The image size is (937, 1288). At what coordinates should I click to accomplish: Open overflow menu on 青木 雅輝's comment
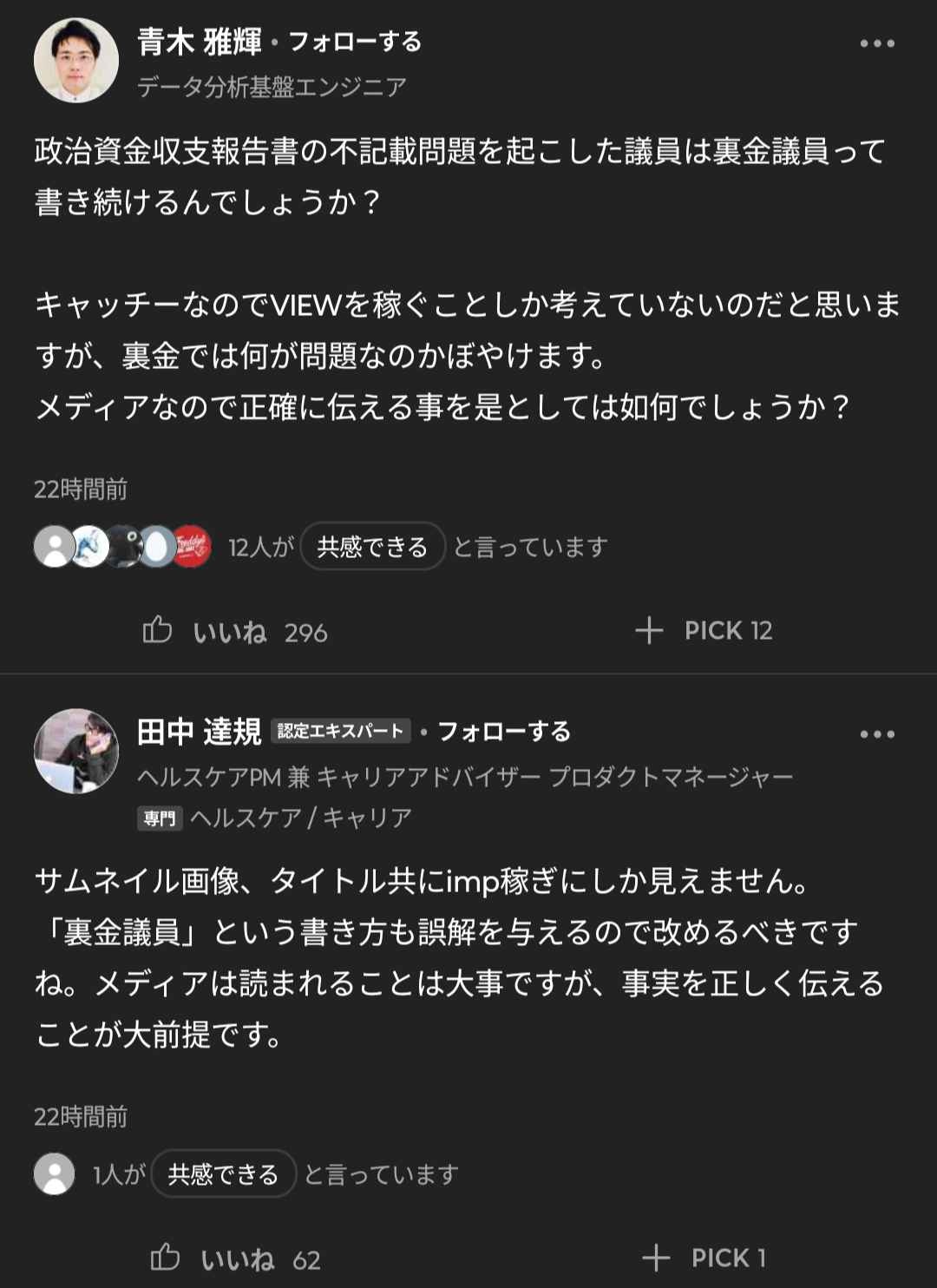point(876,43)
